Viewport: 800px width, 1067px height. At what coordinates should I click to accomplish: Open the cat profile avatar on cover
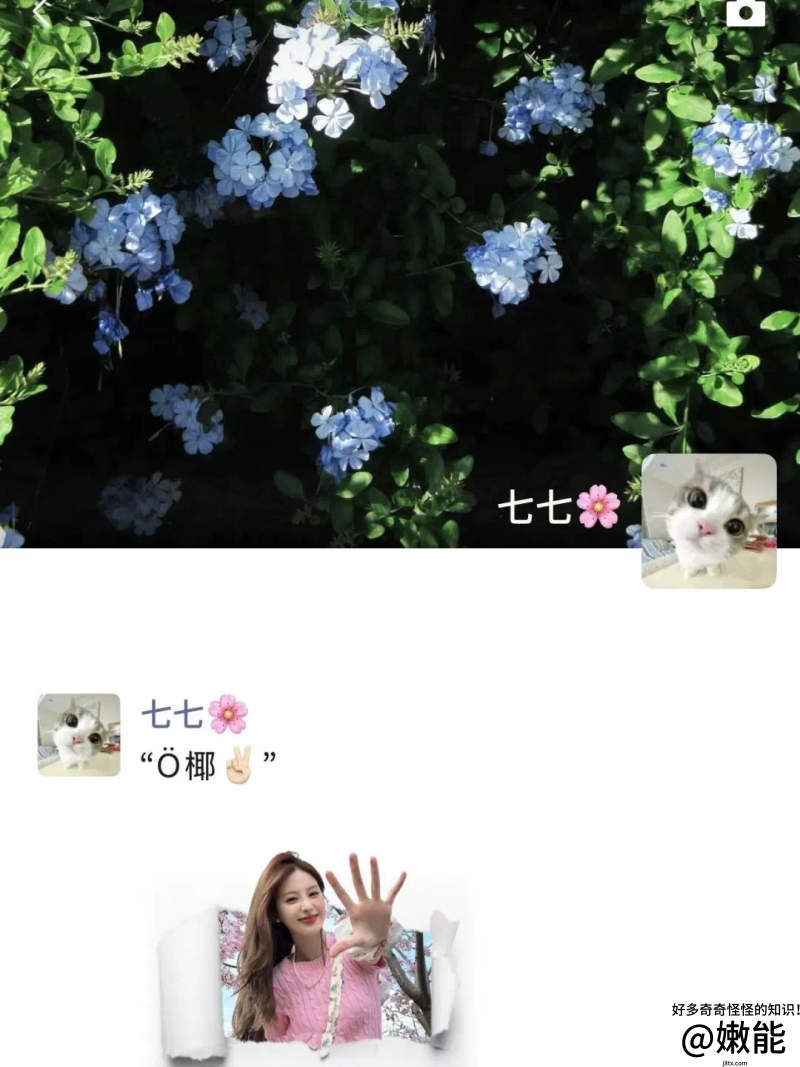tap(709, 520)
